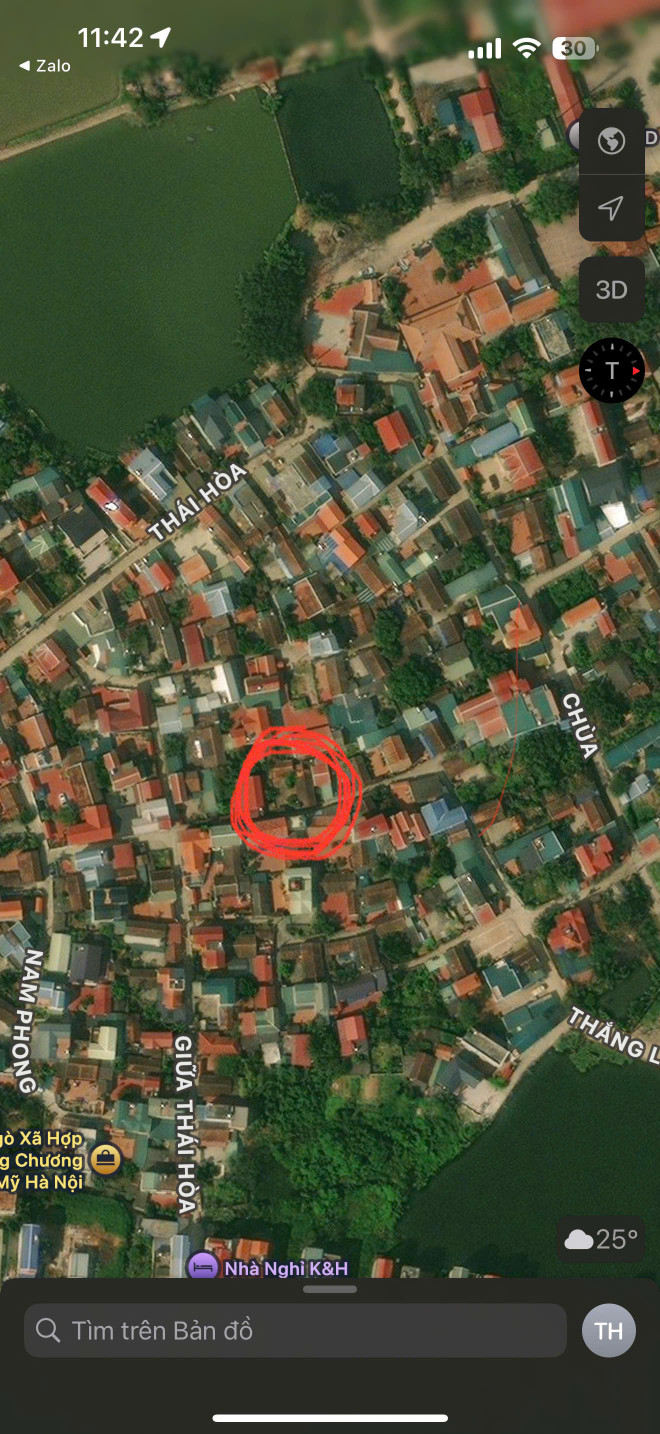
Task: Open the Nhà Nghỉ K&H place marker
Action: pyautogui.click(x=203, y=1267)
